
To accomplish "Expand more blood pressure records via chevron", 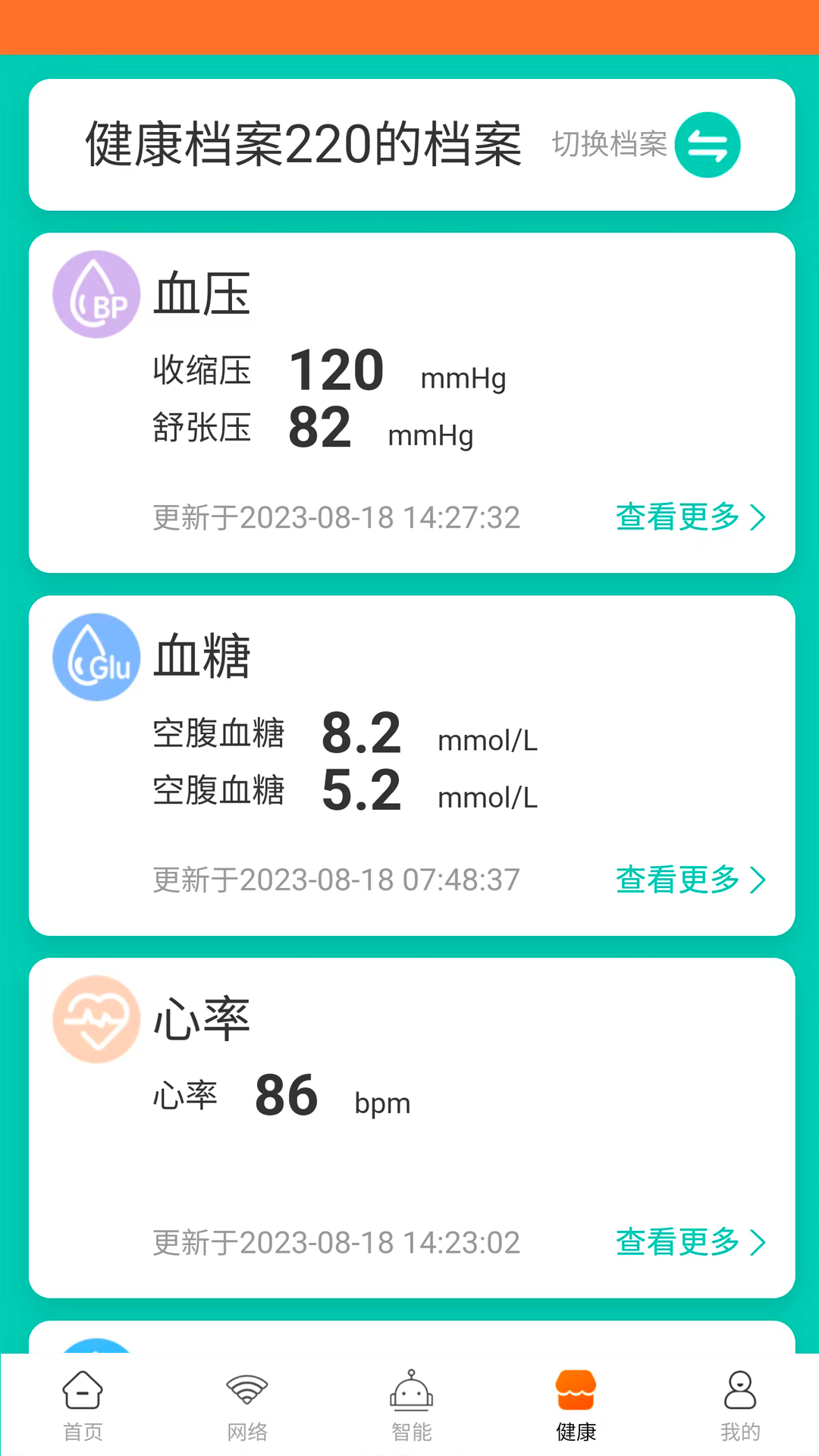I will [758, 517].
